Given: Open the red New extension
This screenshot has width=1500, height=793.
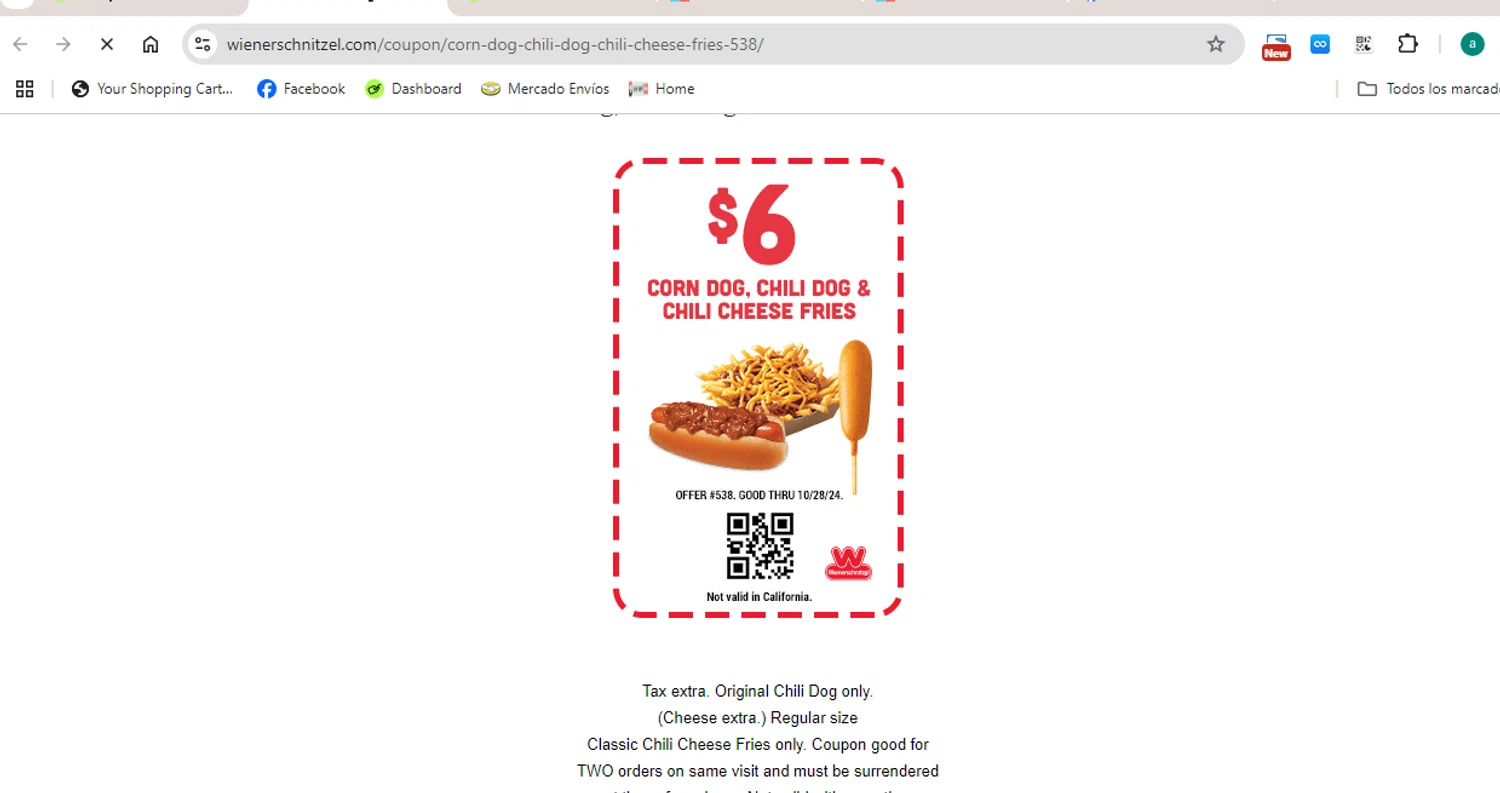Looking at the screenshot, I should (1275, 45).
